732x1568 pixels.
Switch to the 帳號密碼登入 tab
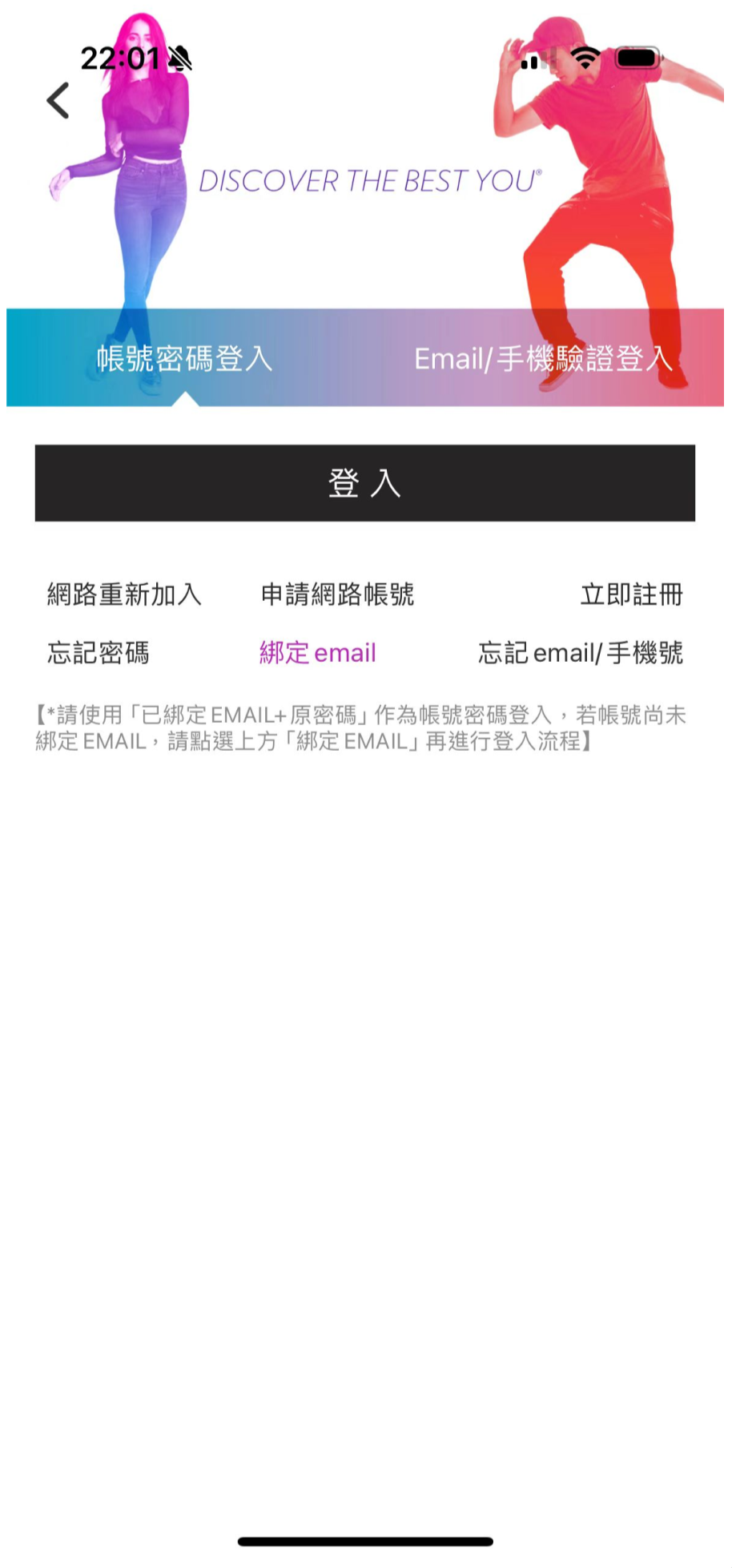pos(185,359)
